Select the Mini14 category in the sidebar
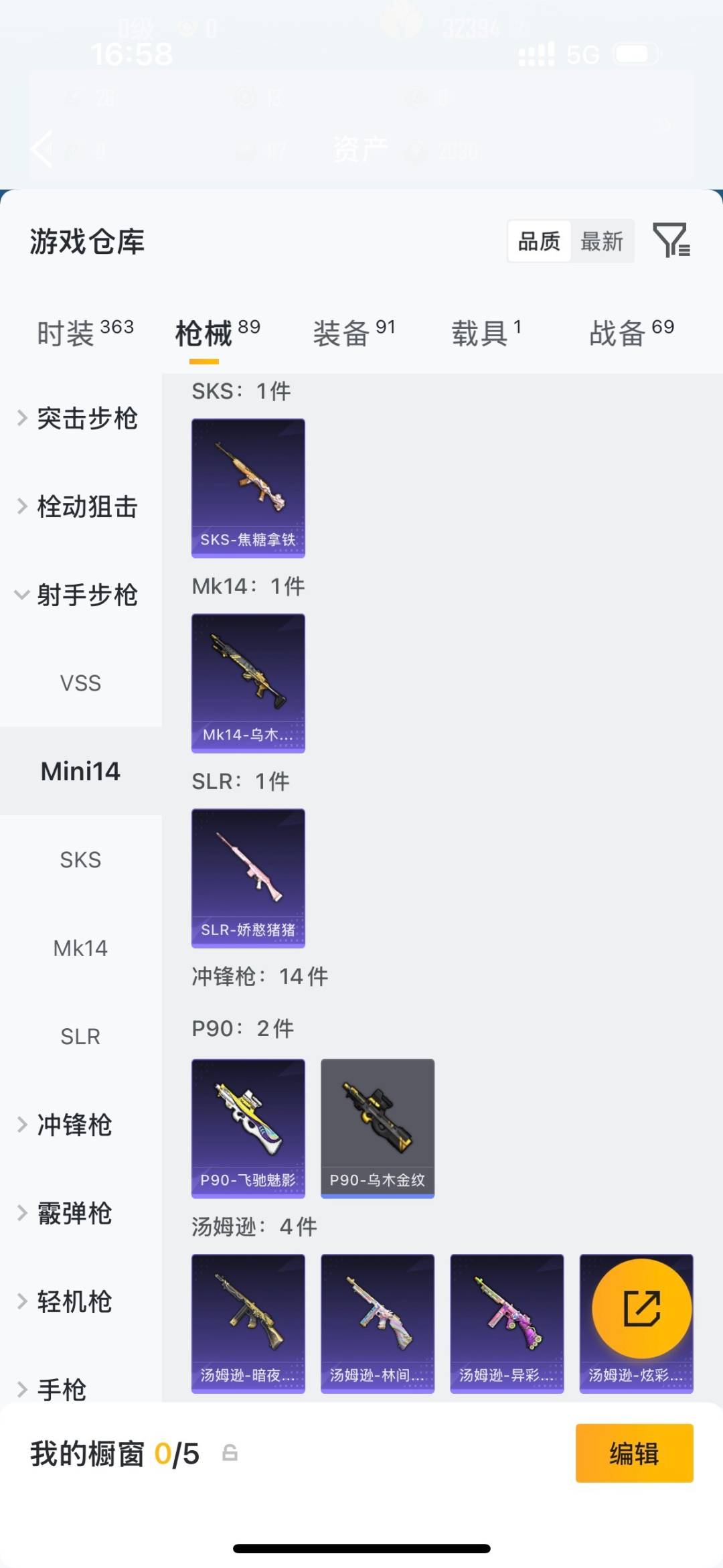The image size is (723, 1568). (x=81, y=771)
